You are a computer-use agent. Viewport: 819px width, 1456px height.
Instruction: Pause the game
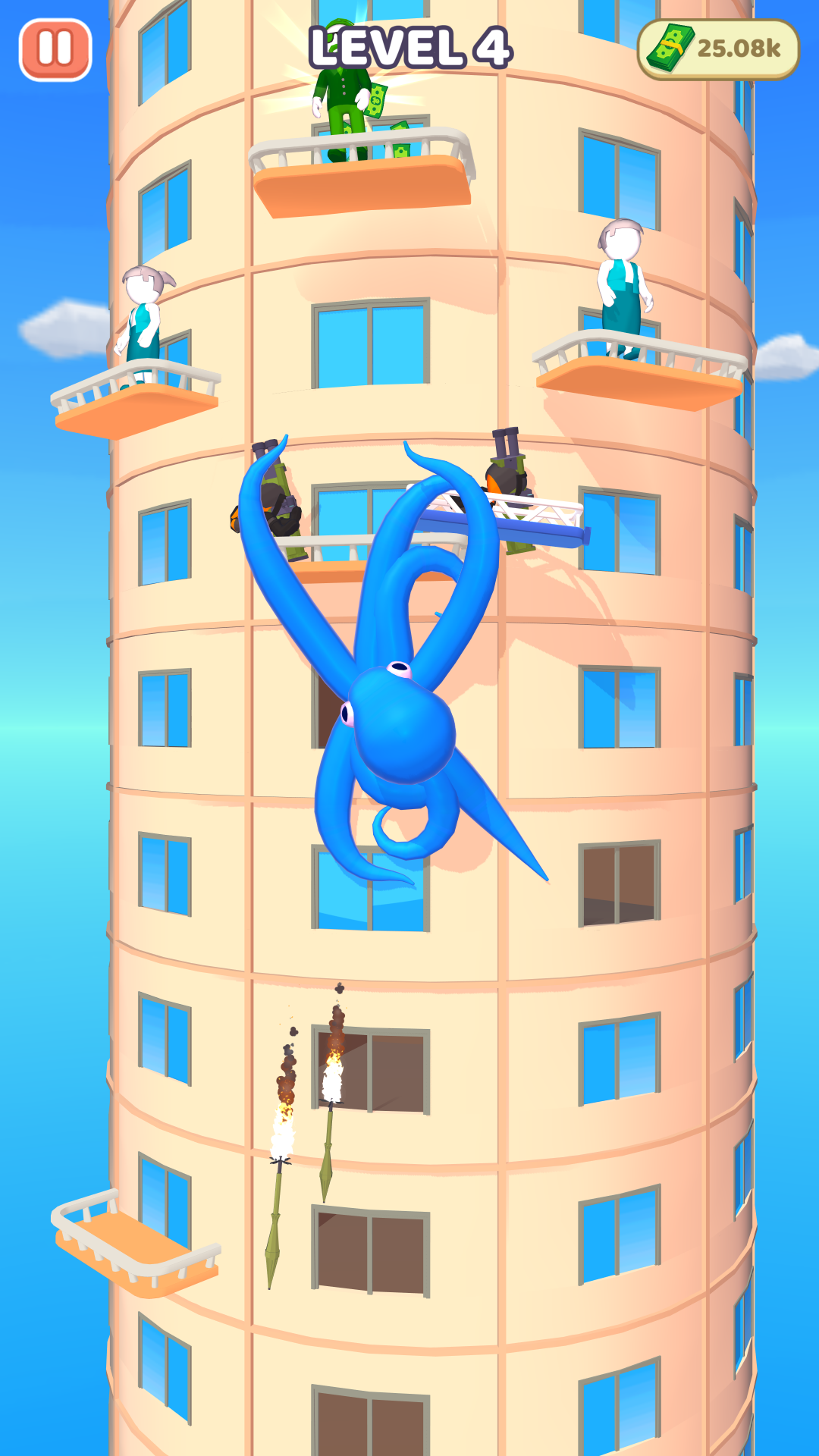(55, 50)
